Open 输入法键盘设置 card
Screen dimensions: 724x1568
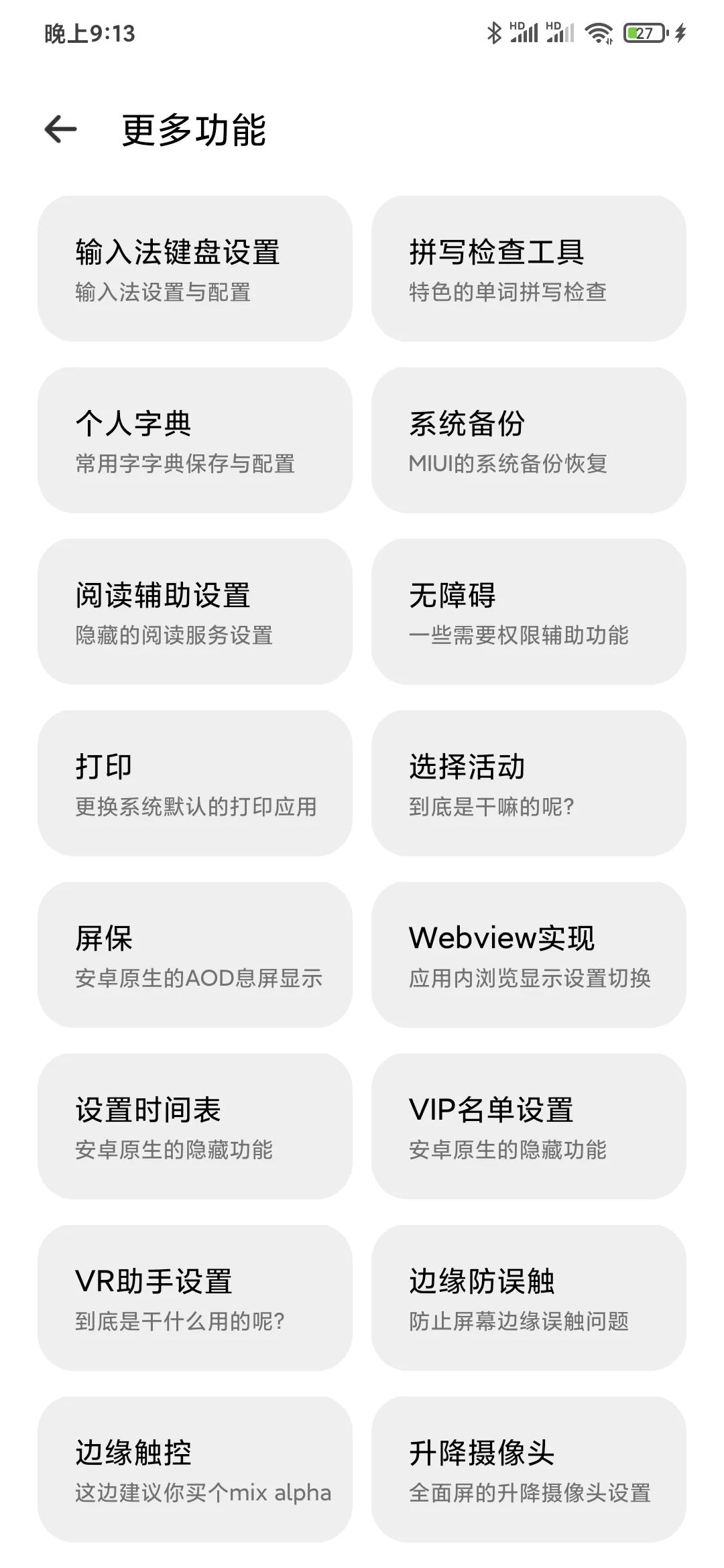[194, 269]
